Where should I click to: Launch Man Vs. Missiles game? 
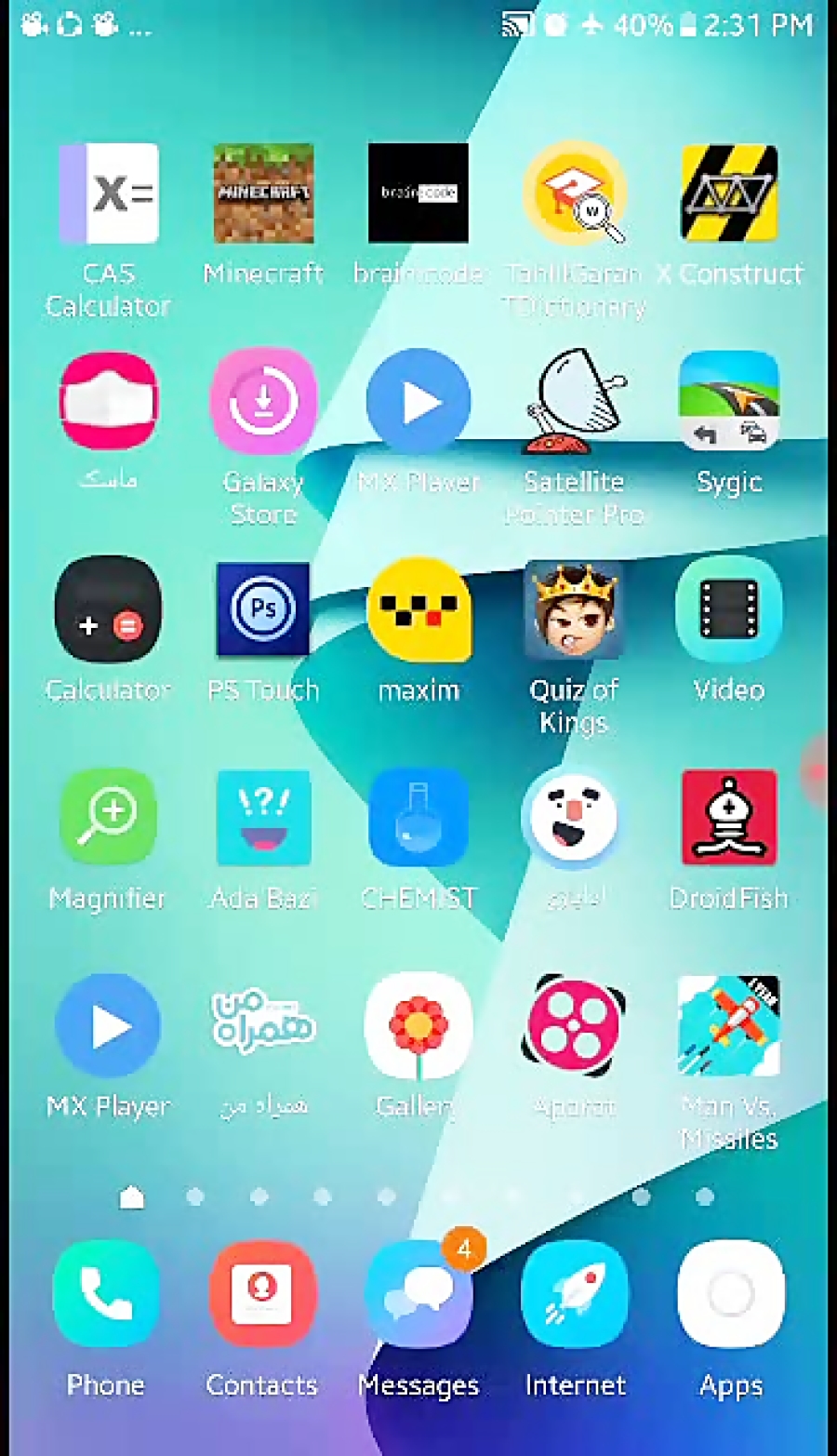(x=729, y=1026)
